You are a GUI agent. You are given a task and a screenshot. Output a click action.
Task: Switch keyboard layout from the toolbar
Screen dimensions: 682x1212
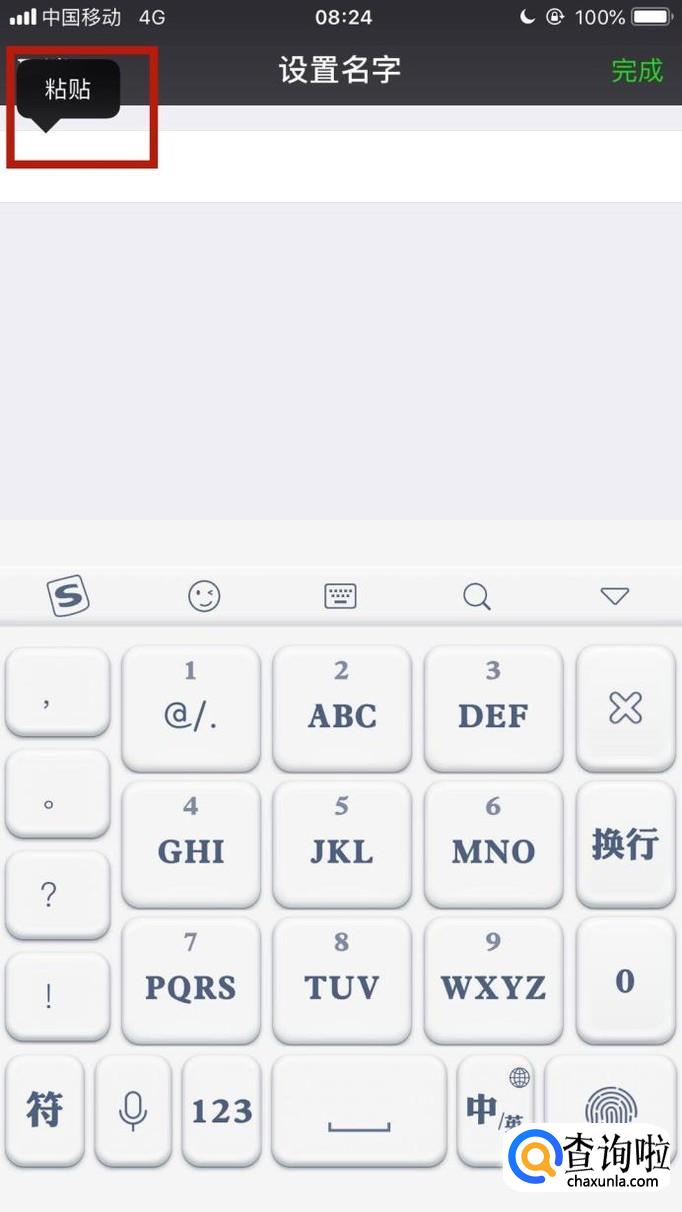pyautogui.click(x=340, y=597)
